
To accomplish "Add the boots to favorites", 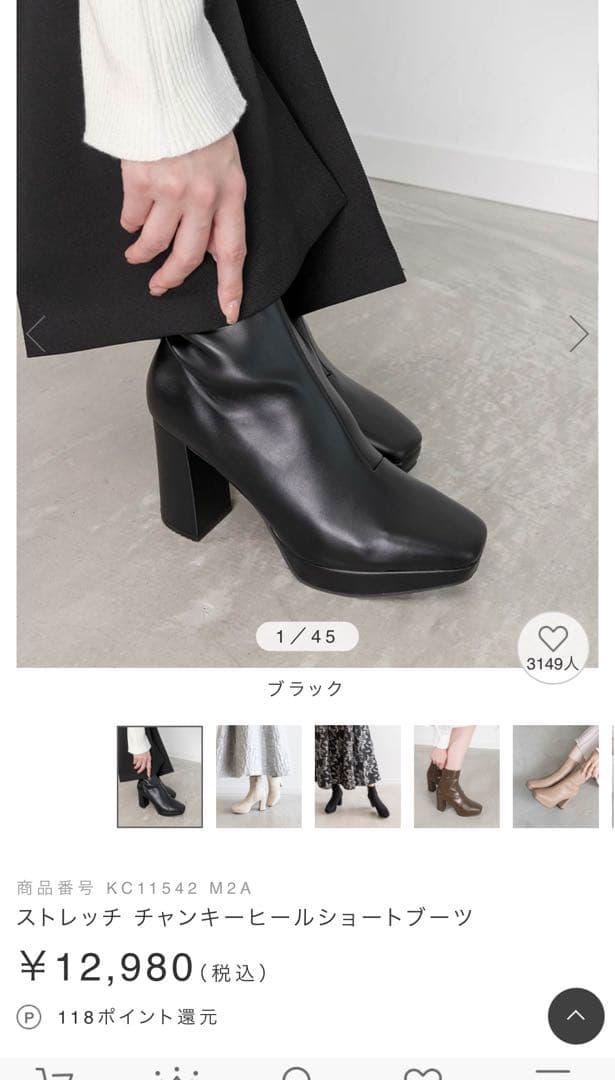I will (553, 646).
